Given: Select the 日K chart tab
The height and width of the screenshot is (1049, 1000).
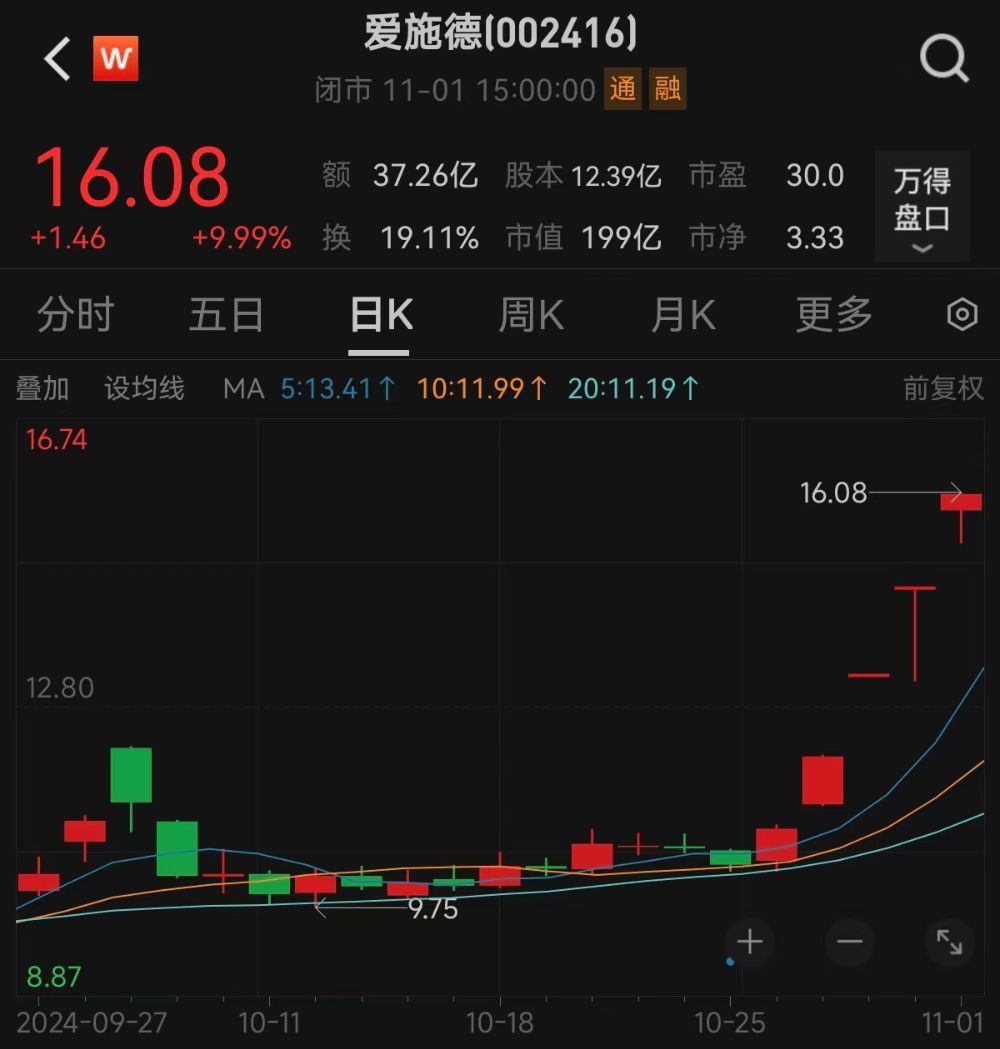Looking at the screenshot, I should click(x=380, y=315).
